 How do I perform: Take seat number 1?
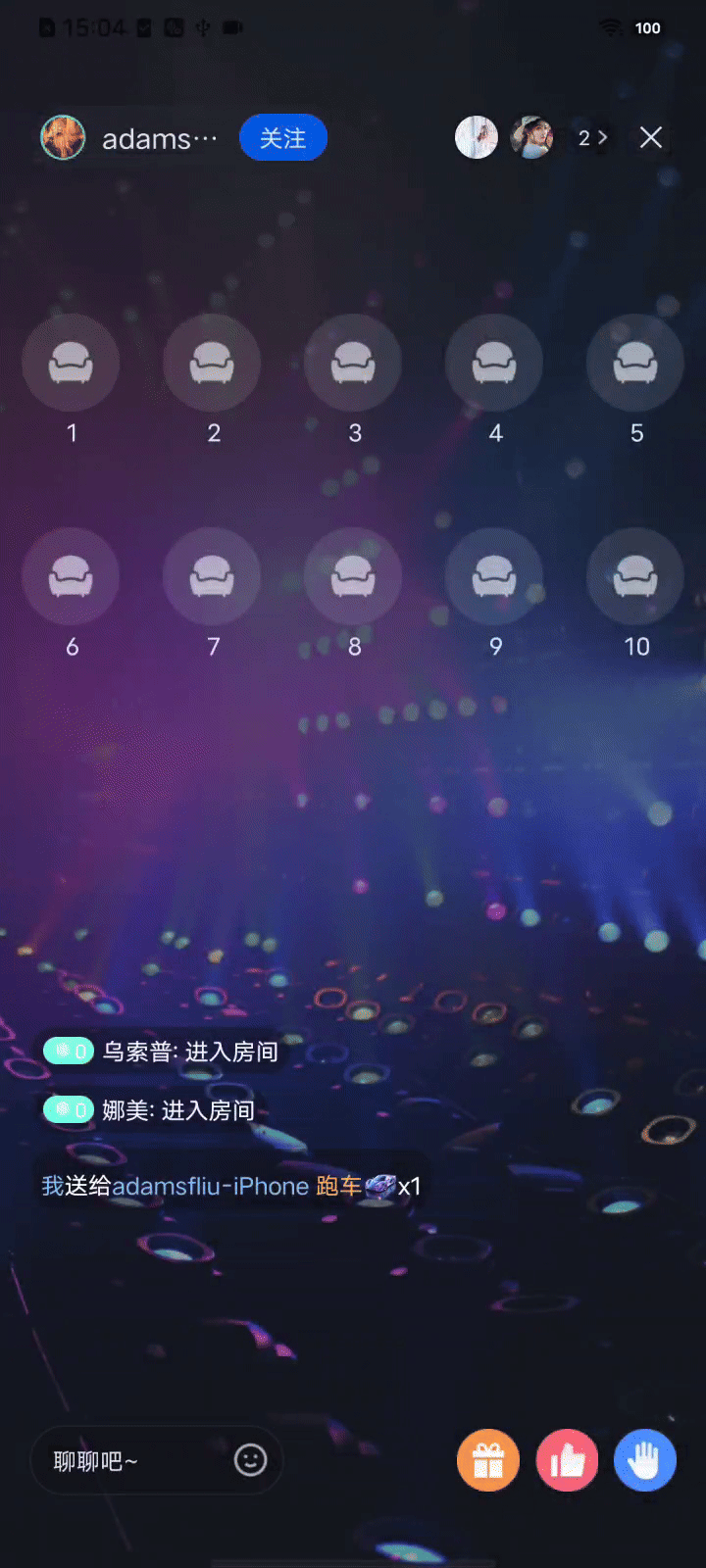(x=71, y=364)
